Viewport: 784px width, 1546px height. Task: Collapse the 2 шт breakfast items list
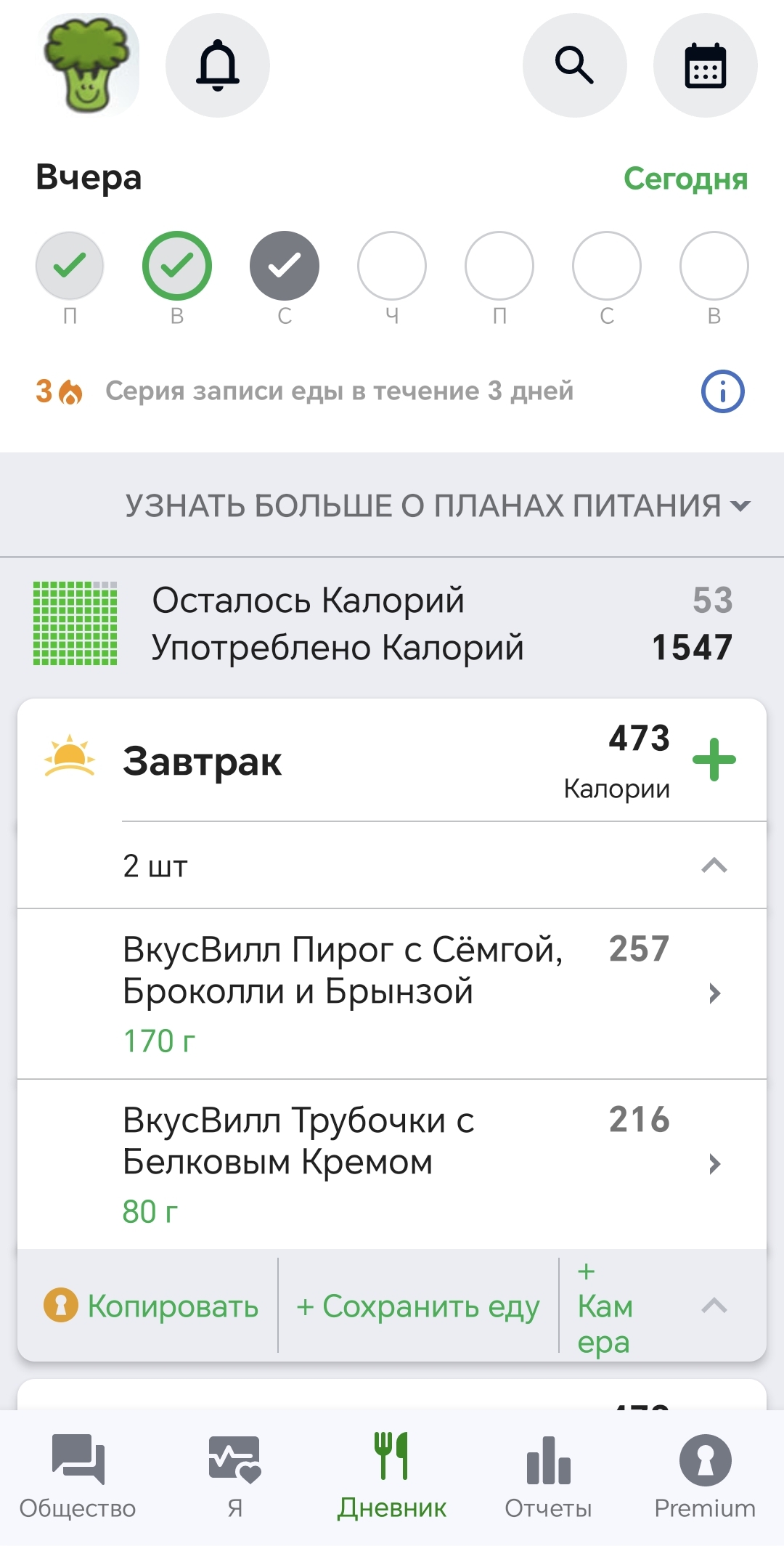714,866
